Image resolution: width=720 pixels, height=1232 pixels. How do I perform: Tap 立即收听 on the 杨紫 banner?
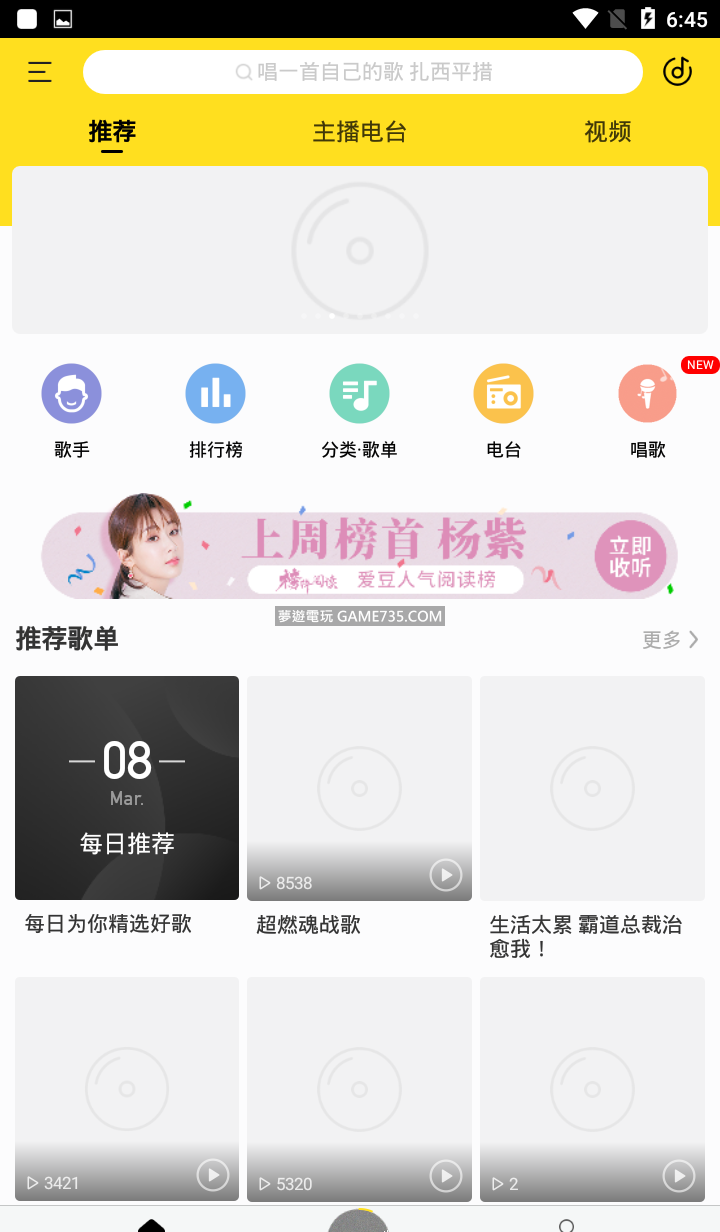click(630, 557)
